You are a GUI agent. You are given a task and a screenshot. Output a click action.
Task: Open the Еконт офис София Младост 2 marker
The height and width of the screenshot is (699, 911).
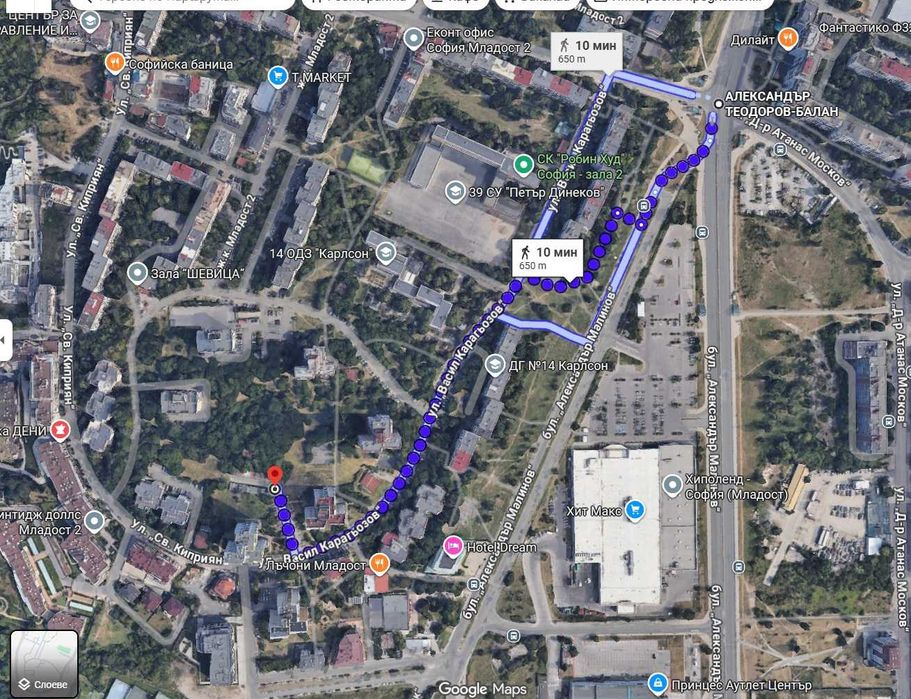(x=414, y=39)
